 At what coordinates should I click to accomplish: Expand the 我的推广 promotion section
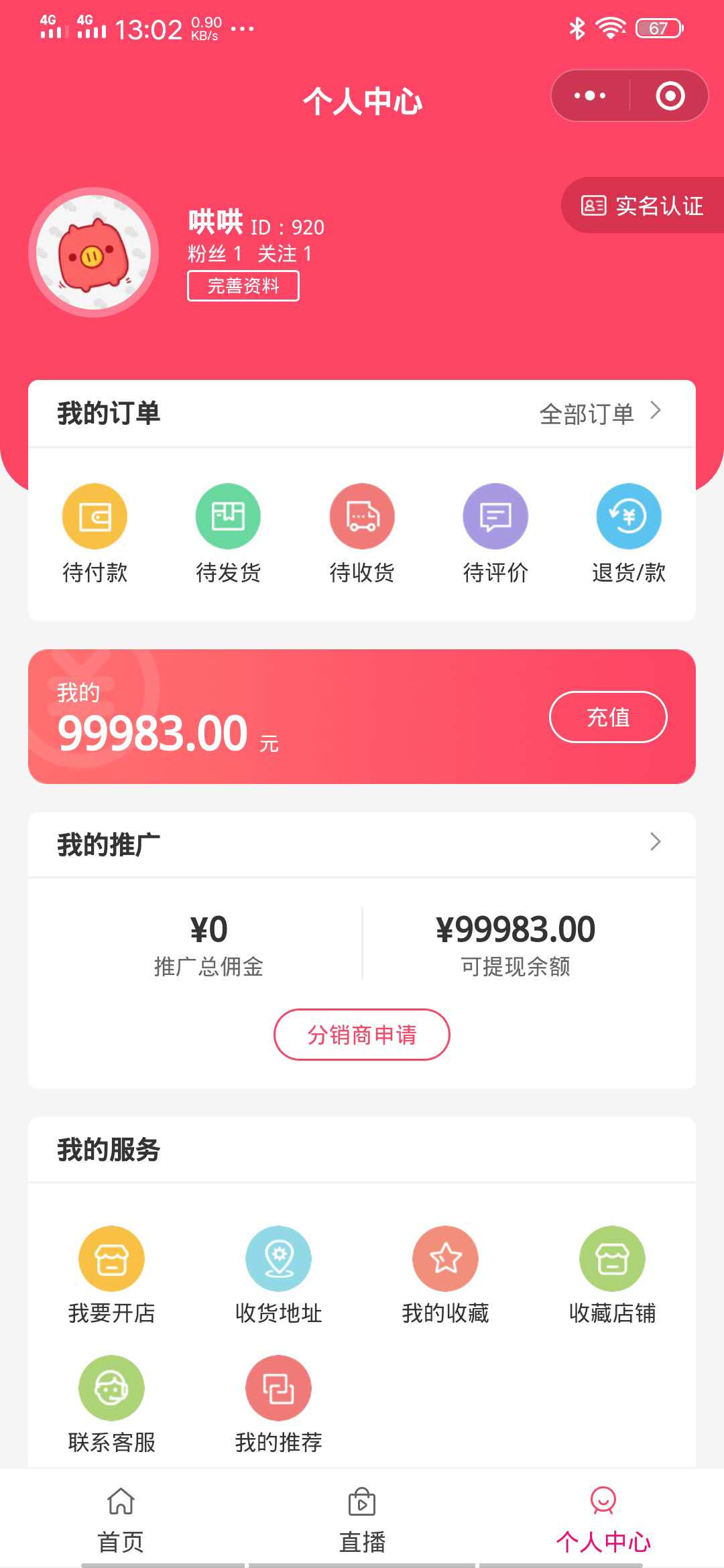[x=655, y=842]
